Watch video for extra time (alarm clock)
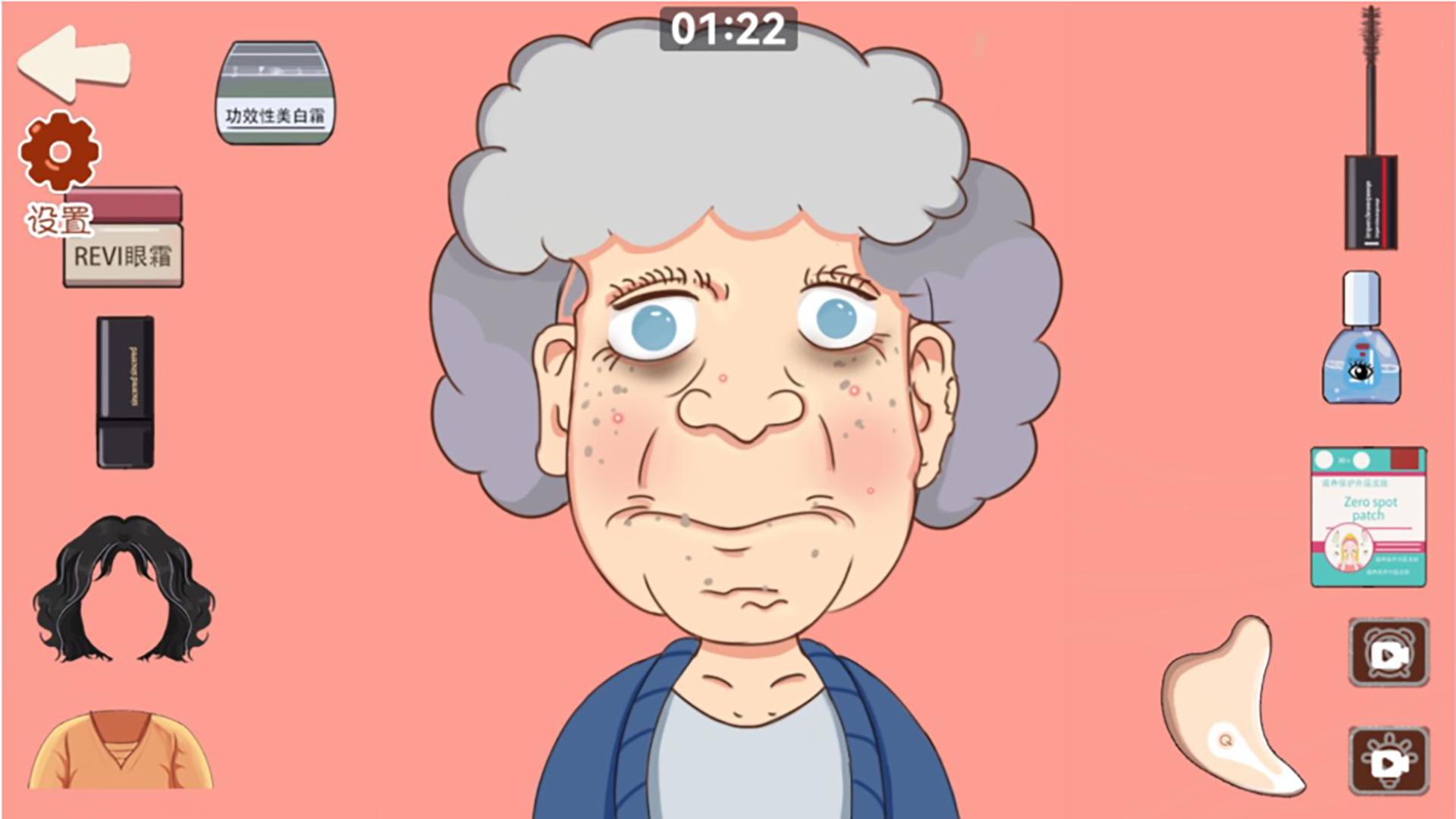This screenshot has width=1456, height=819. pos(1389,653)
